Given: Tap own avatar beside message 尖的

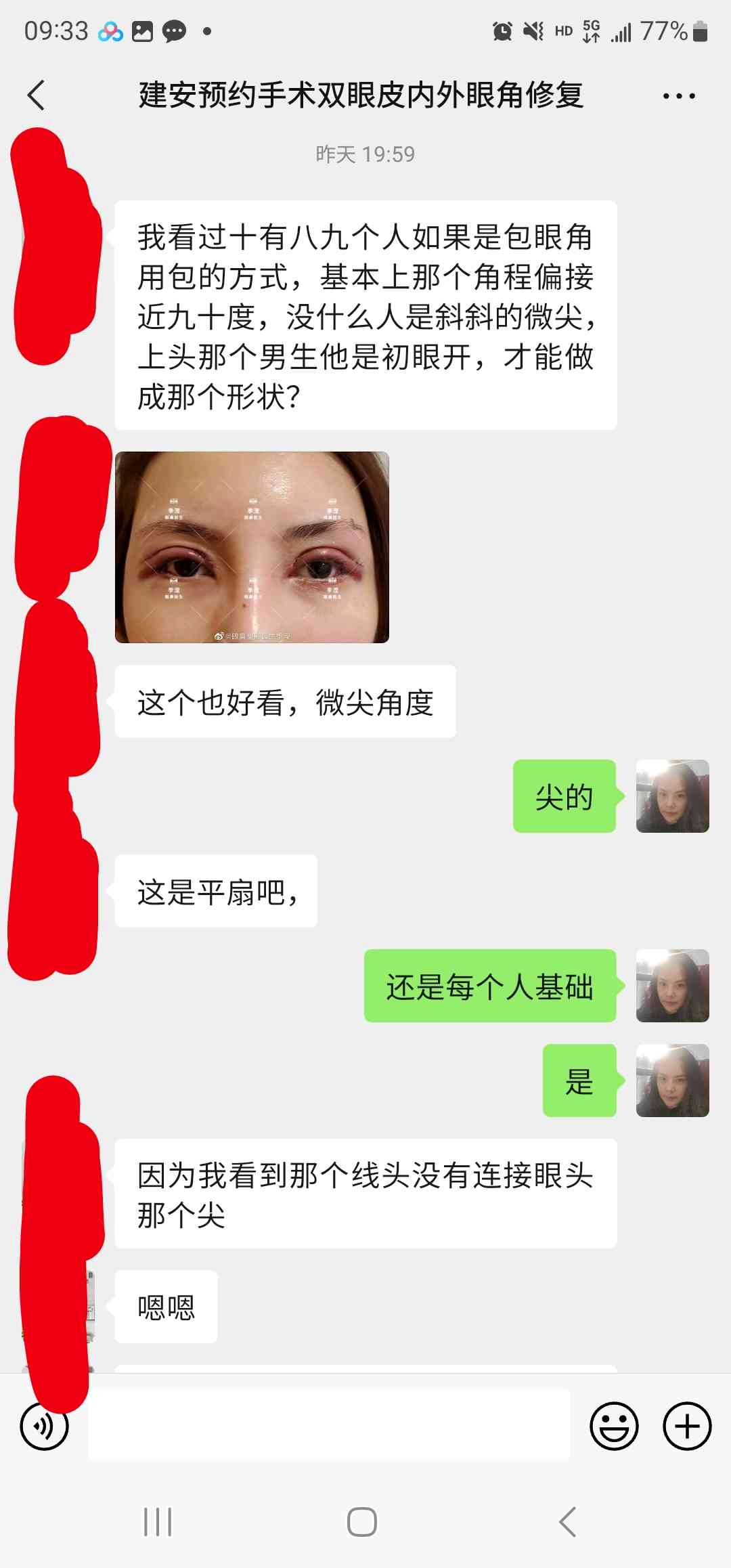Looking at the screenshot, I should pyautogui.click(x=672, y=796).
